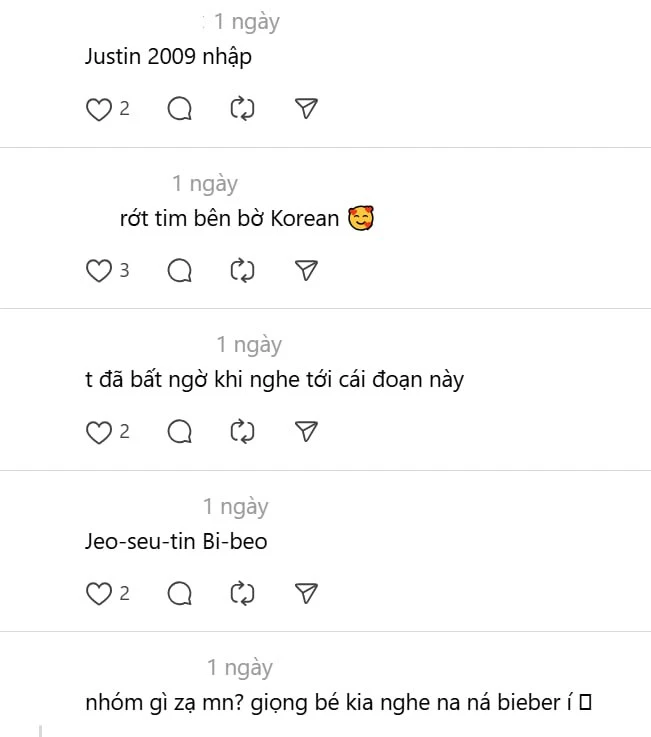Like the "rớt tim bên bờ Korean" comment

(x=99, y=270)
